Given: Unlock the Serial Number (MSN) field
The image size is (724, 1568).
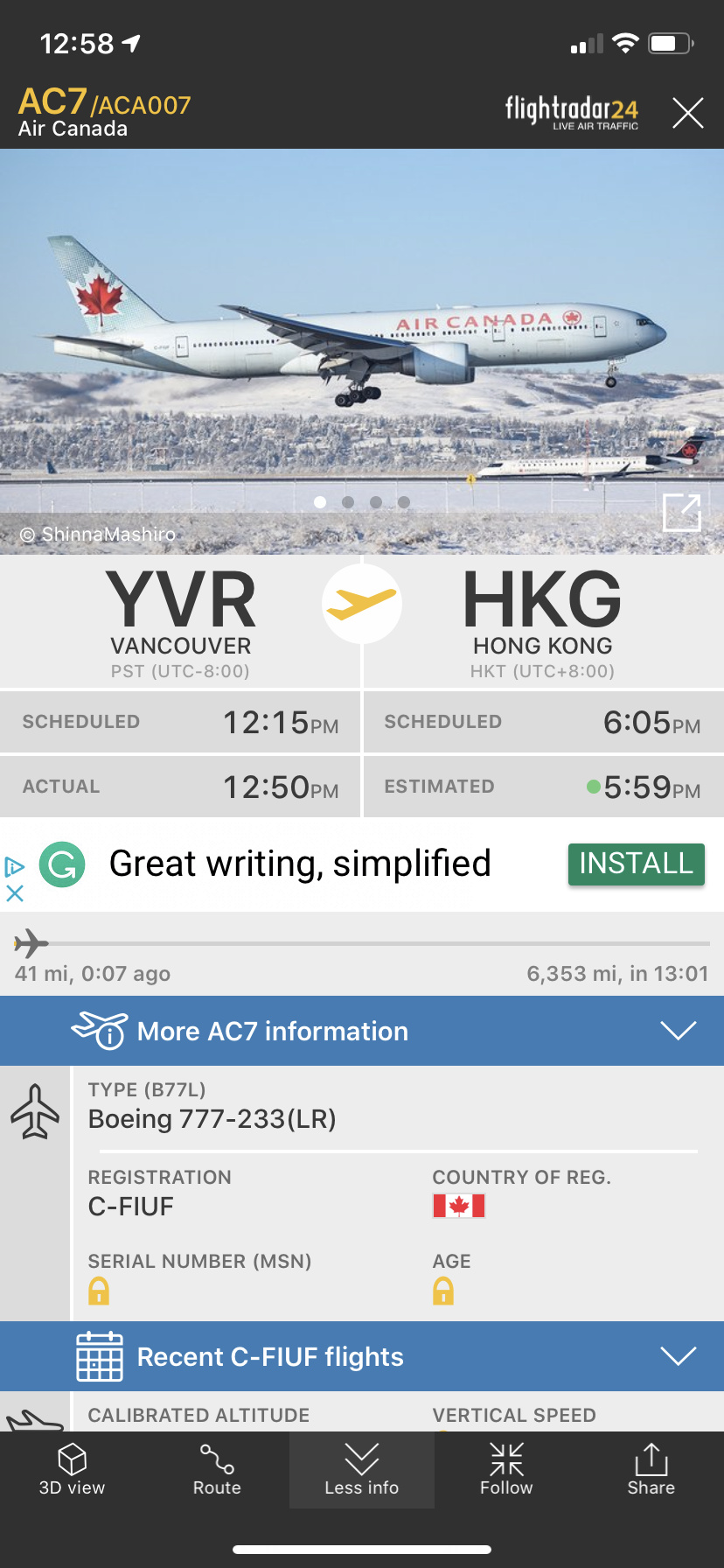Looking at the screenshot, I should (x=99, y=1291).
